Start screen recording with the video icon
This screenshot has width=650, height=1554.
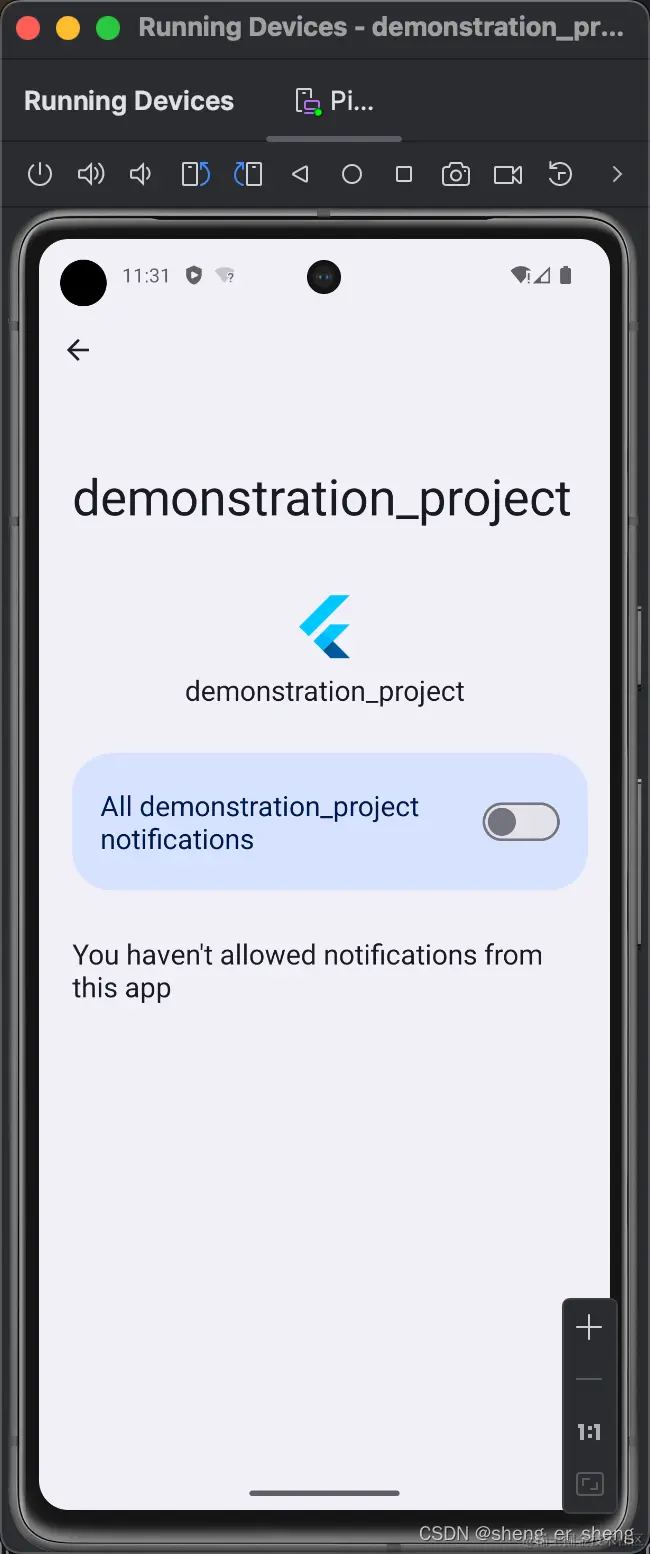point(508,175)
